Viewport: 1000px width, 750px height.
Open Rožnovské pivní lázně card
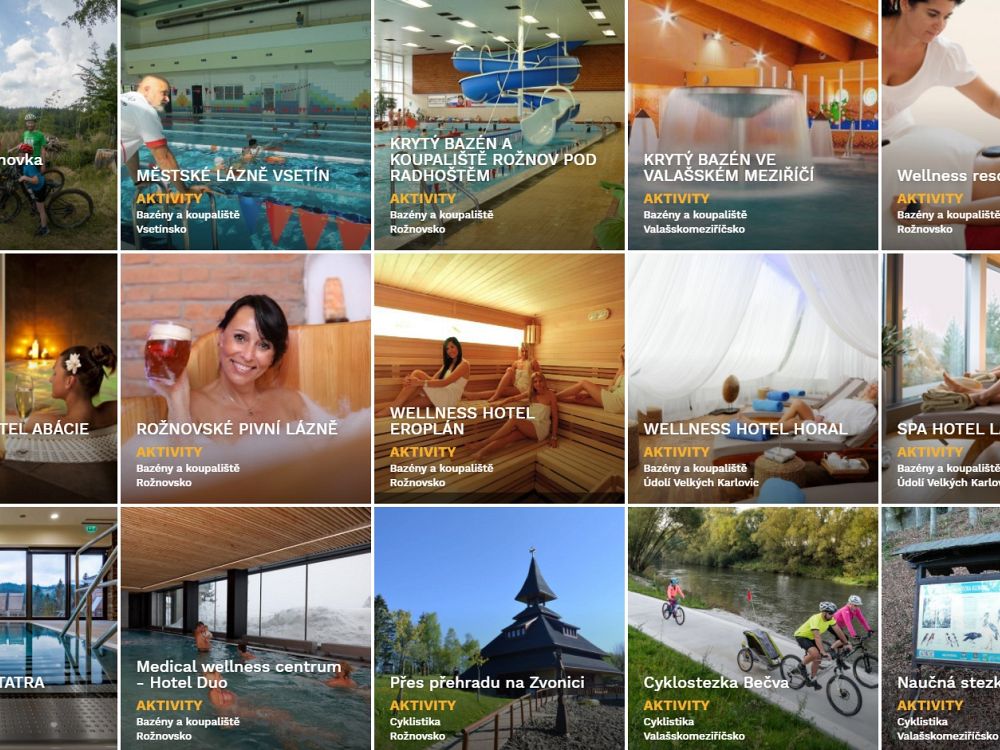245,378
